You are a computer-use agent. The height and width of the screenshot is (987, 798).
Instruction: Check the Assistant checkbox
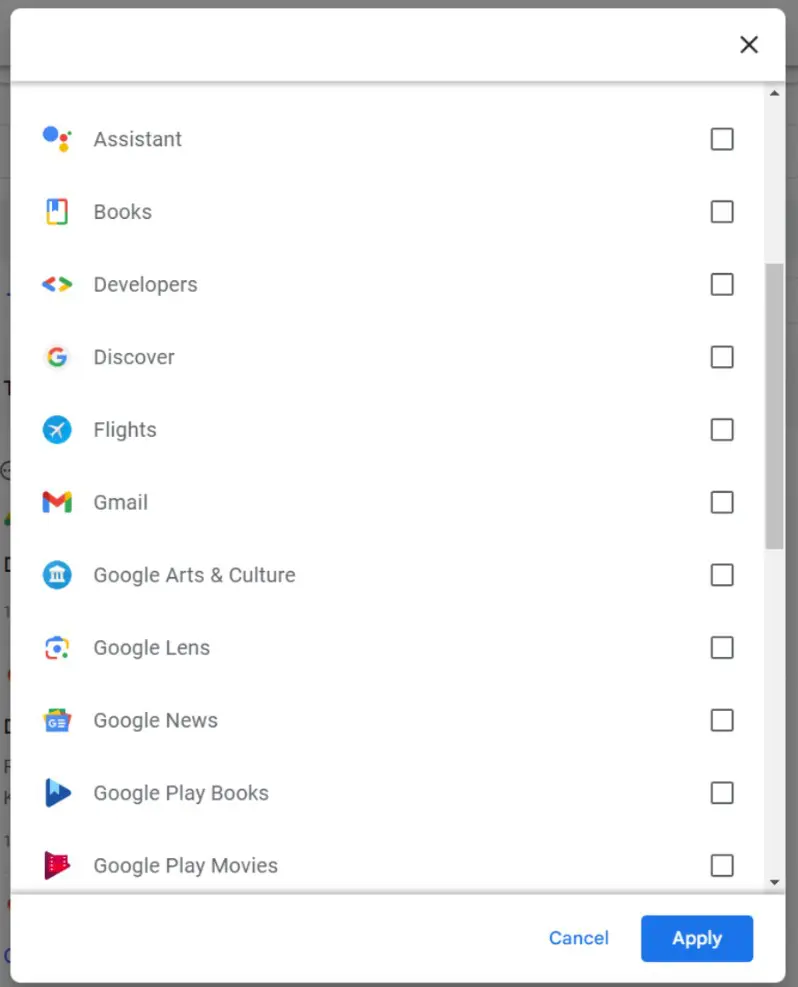tap(722, 139)
